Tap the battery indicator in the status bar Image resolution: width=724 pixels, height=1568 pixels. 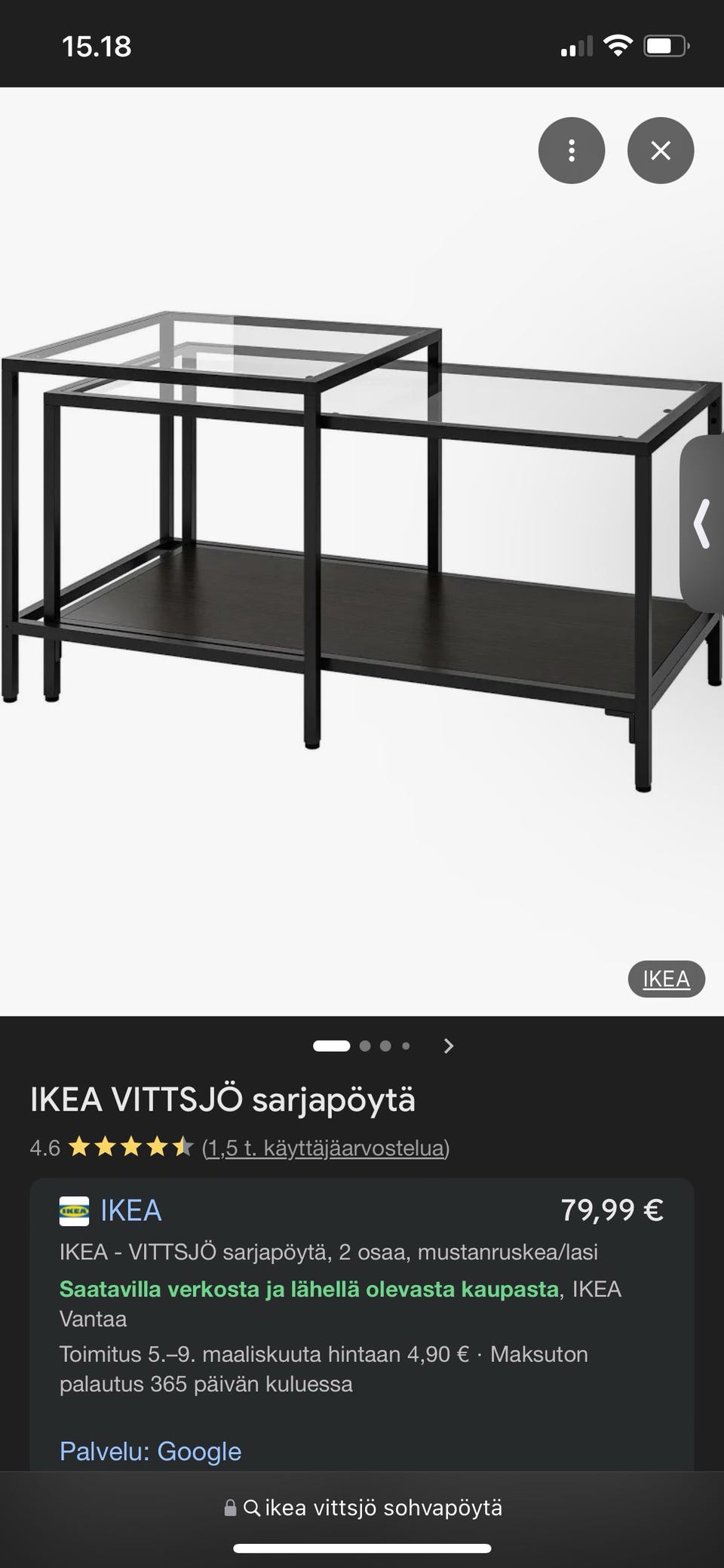click(x=667, y=45)
